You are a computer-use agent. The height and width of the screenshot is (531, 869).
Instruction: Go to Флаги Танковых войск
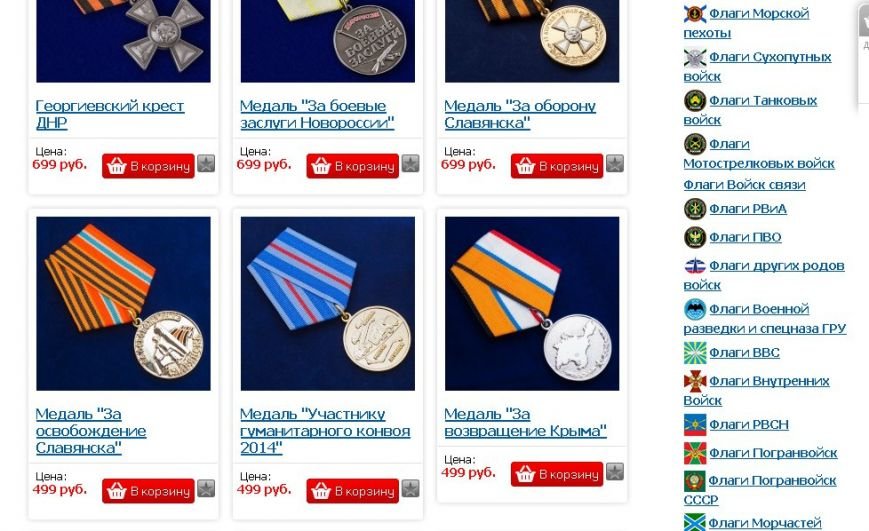pyautogui.click(x=762, y=101)
